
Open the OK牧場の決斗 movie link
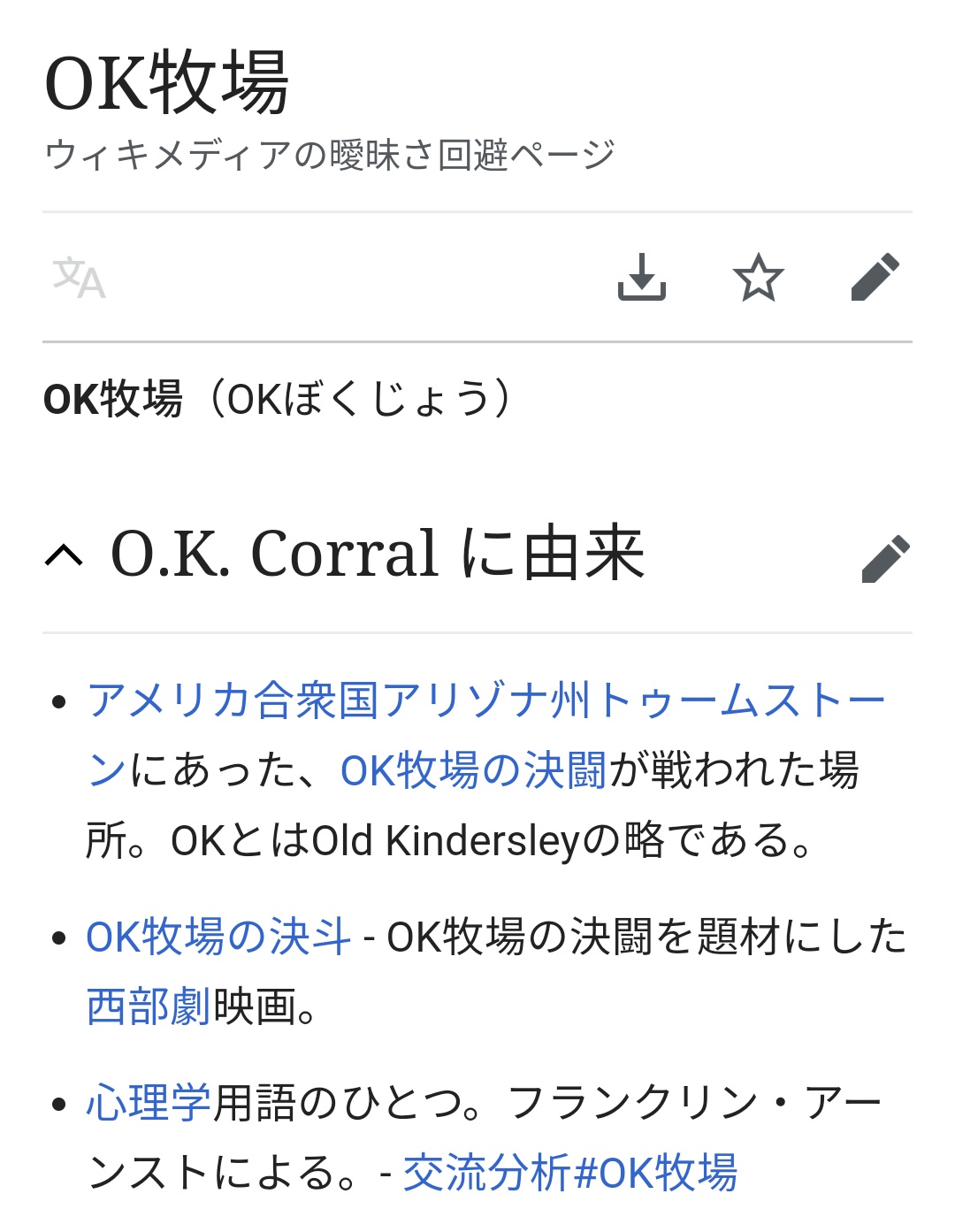pyautogui.click(x=218, y=937)
